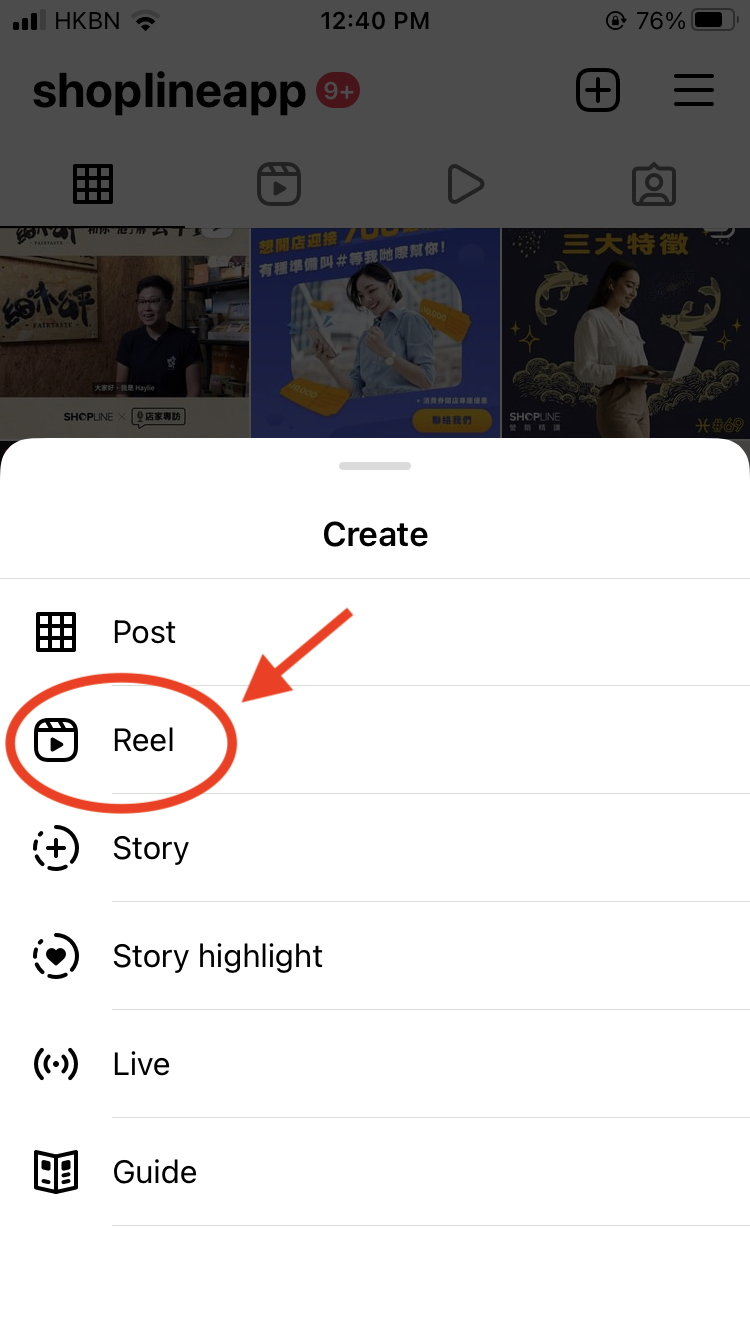Select Live to start broadcasting
This screenshot has height=1334, width=750.
point(141,1064)
